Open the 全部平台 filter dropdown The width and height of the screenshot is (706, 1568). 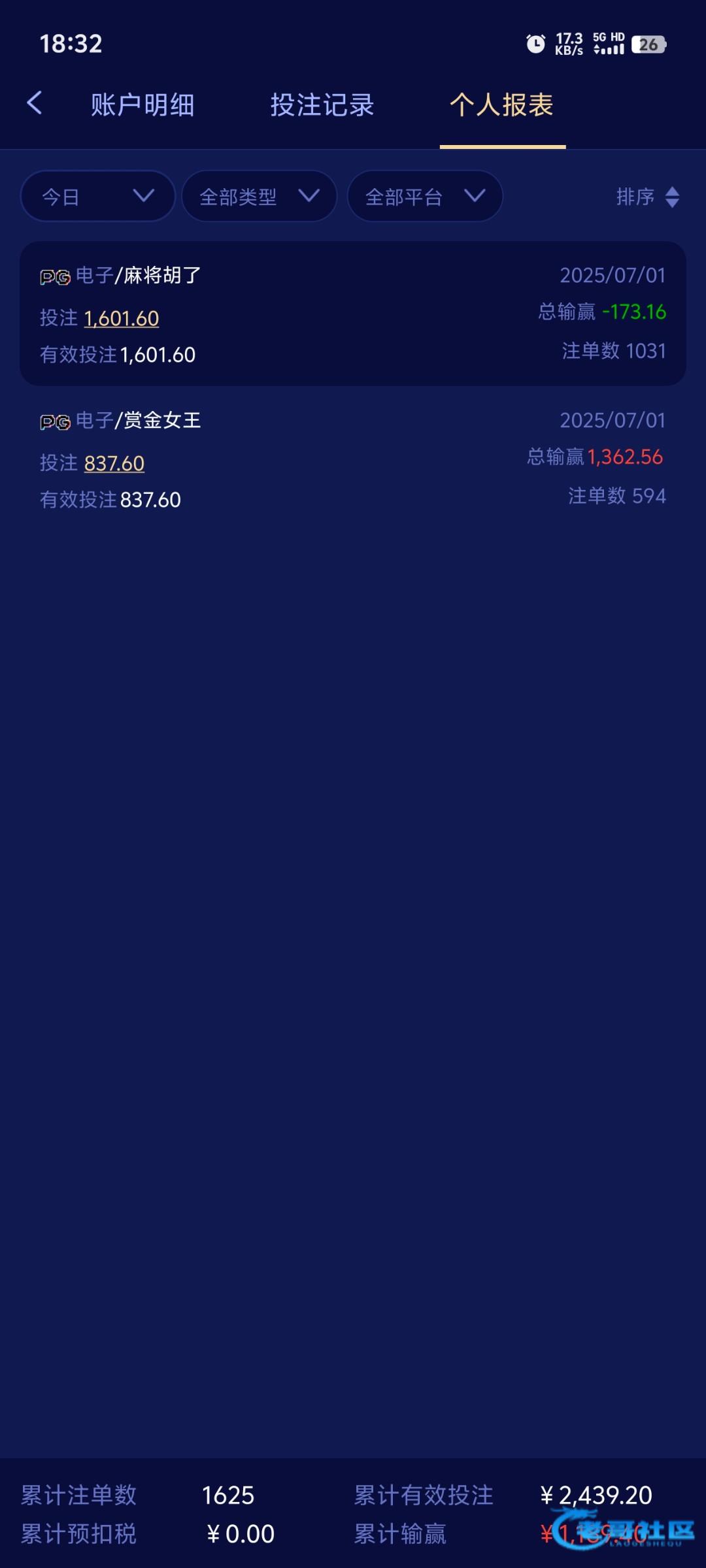tap(425, 196)
